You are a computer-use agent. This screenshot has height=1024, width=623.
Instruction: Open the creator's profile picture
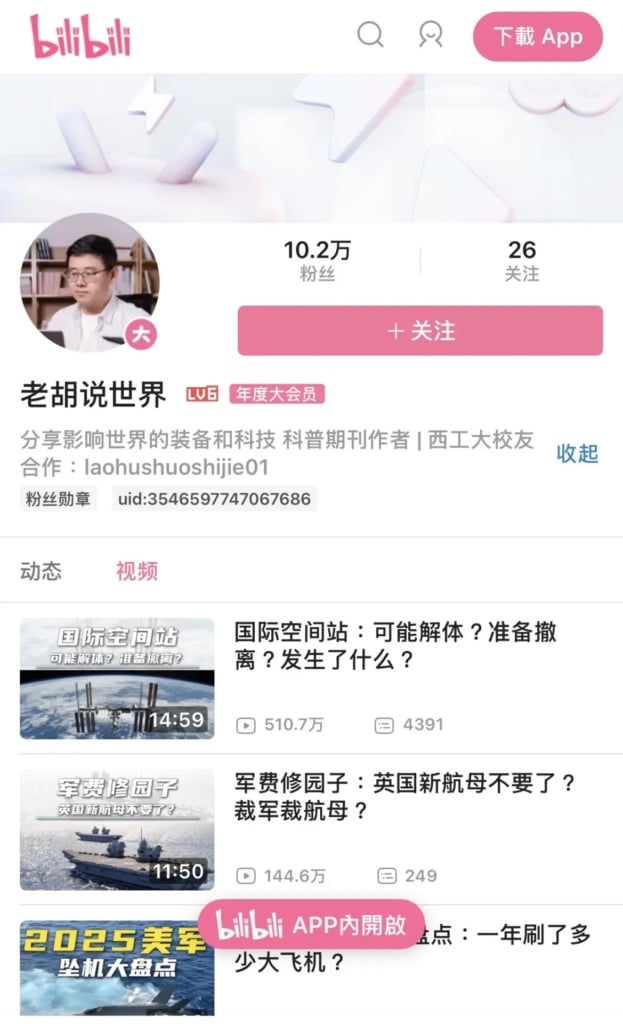[89, 283]
